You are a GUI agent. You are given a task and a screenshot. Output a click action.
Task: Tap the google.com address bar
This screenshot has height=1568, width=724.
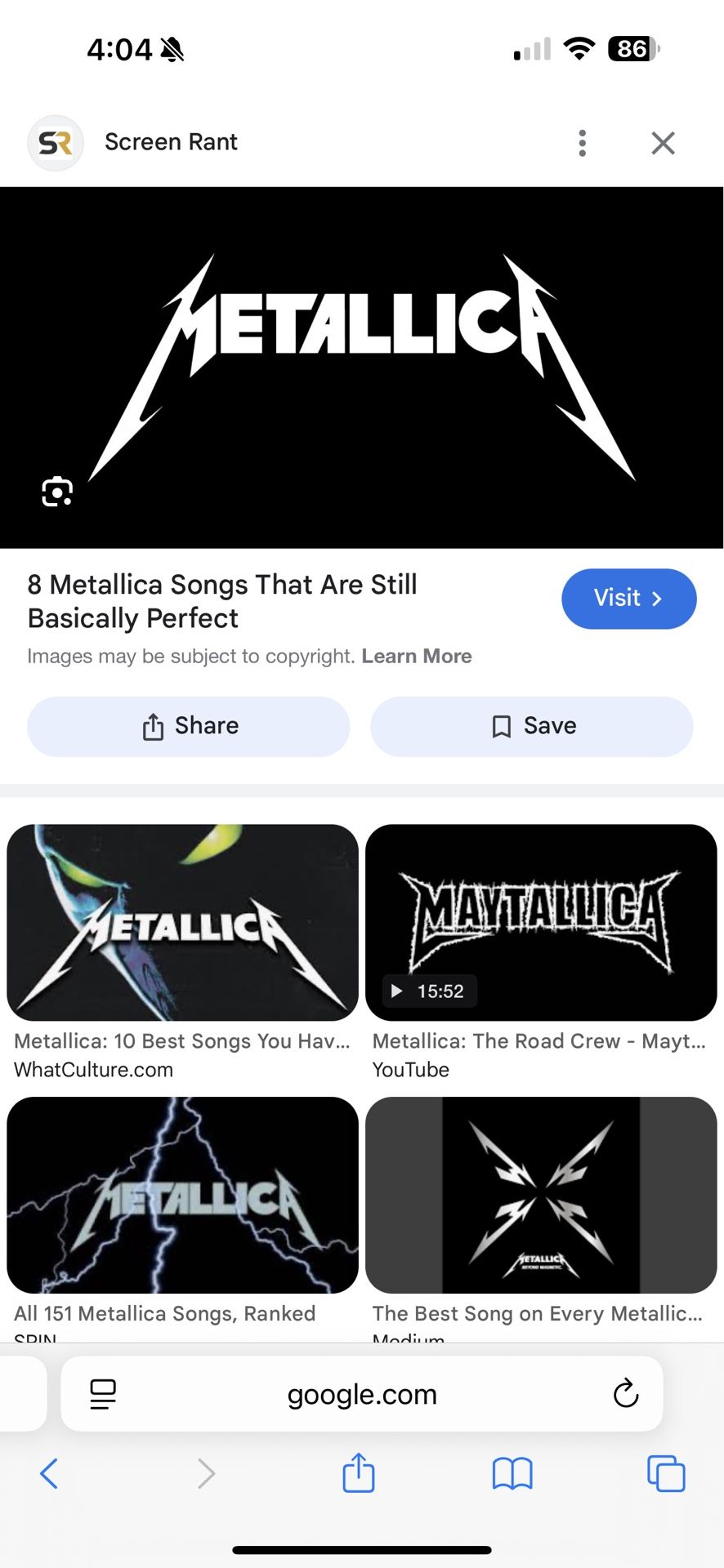pos(362,1394)
